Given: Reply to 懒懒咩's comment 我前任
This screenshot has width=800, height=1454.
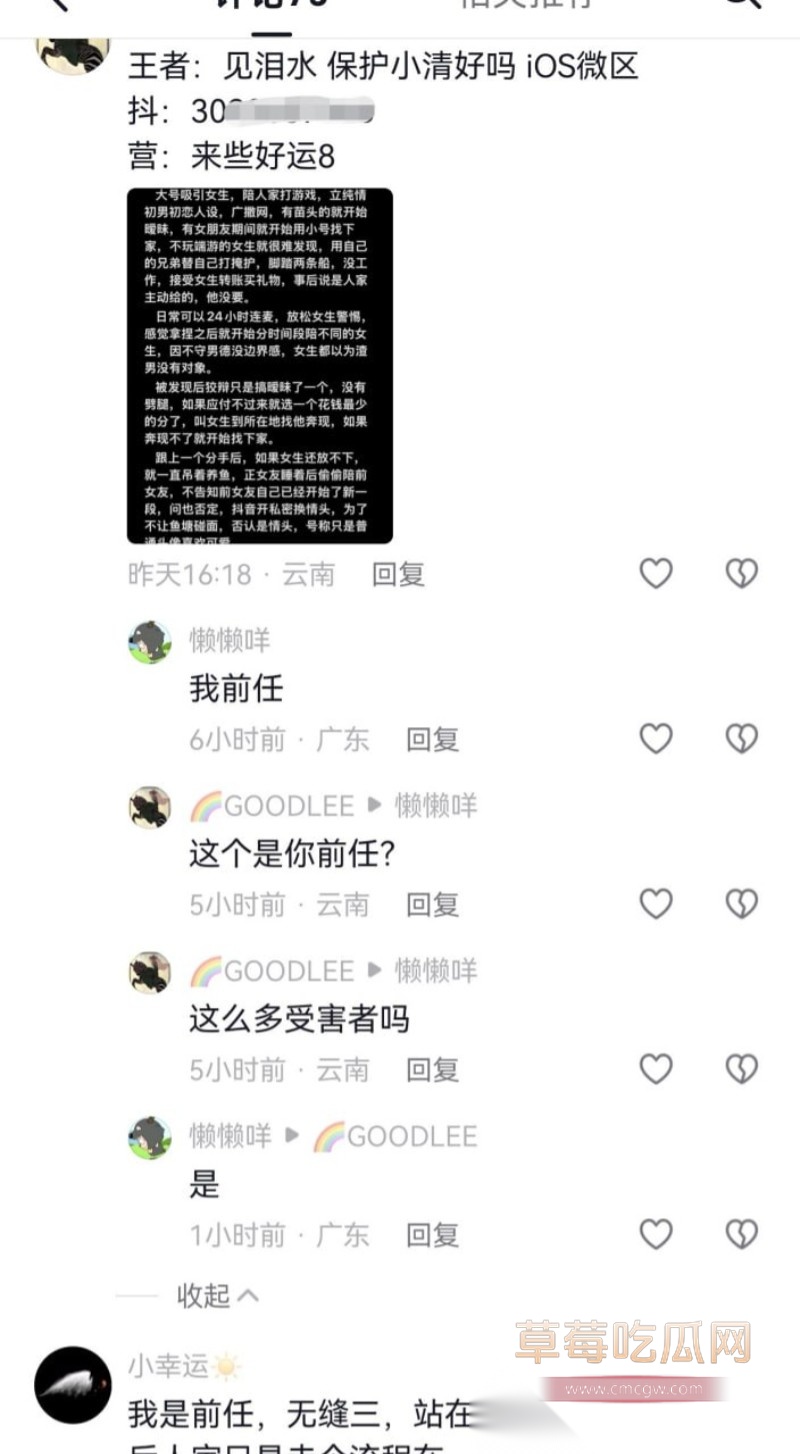Looking at the screenshot, I should click(432, 740).
